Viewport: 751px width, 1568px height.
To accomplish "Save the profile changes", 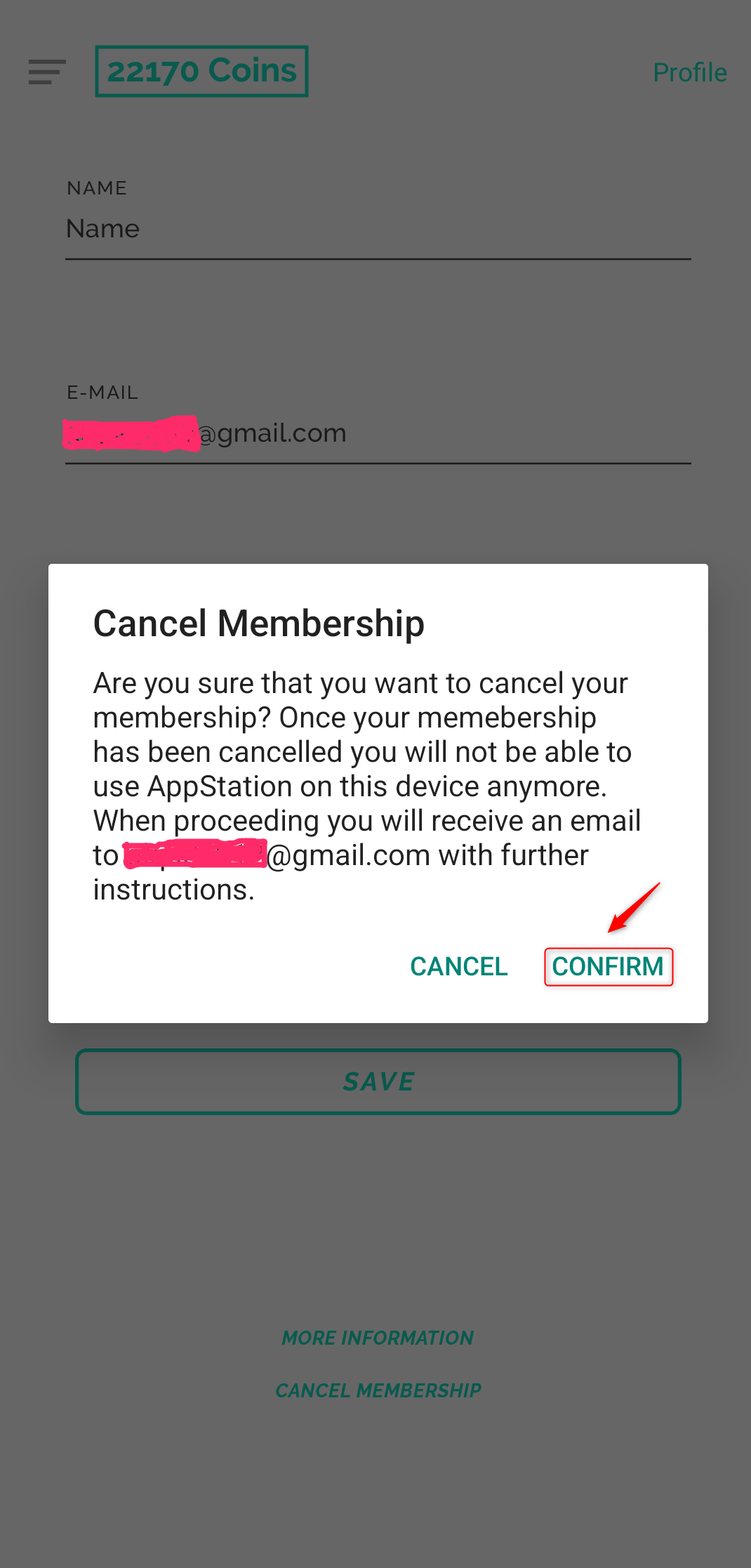I will click(x=378, y=1081).
